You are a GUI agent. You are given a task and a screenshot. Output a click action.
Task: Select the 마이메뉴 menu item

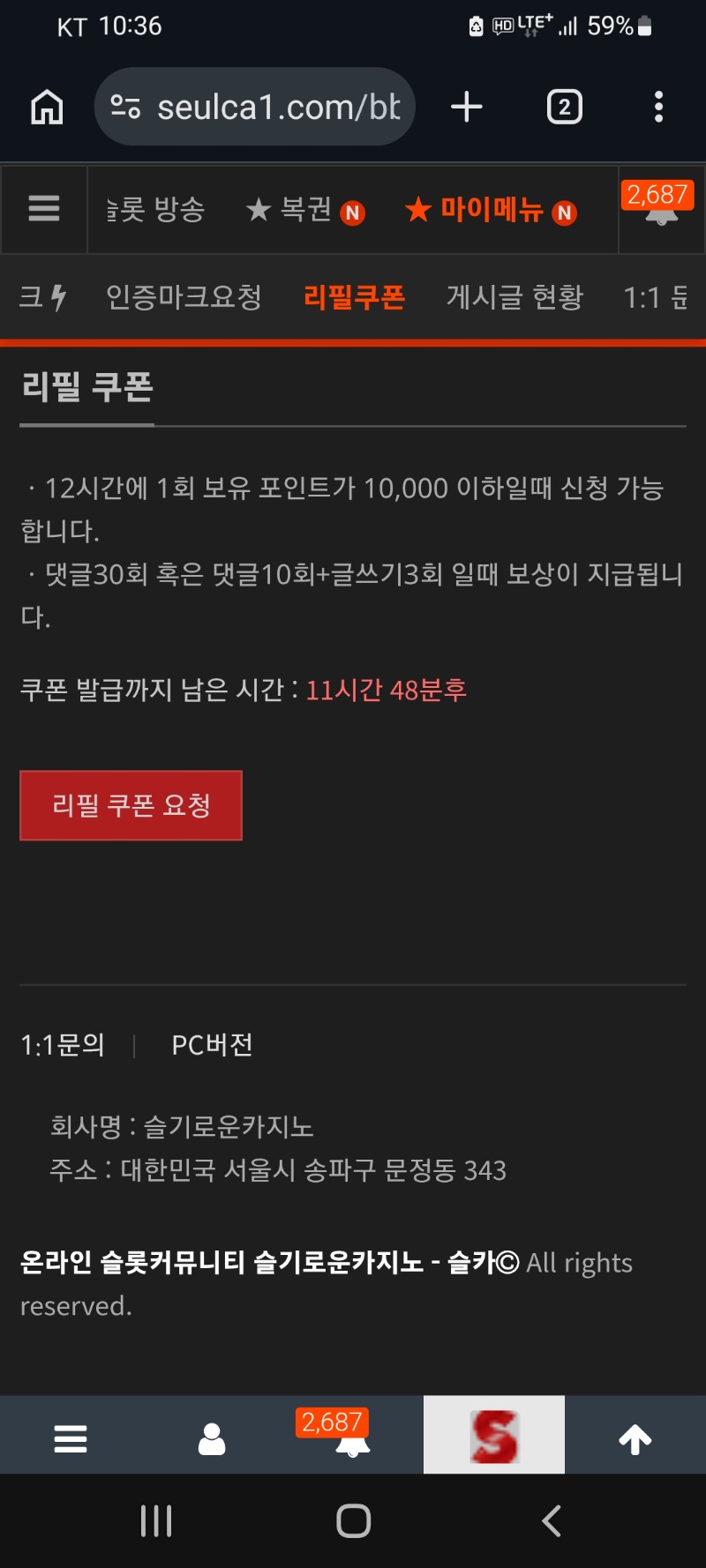coord(490,210)
